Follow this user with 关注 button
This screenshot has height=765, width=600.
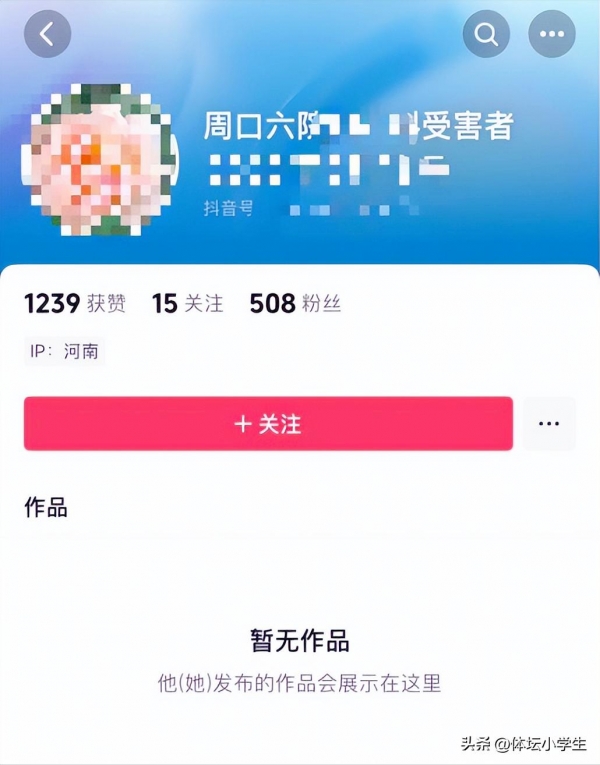pyautogui.click(x=268, y=424)
